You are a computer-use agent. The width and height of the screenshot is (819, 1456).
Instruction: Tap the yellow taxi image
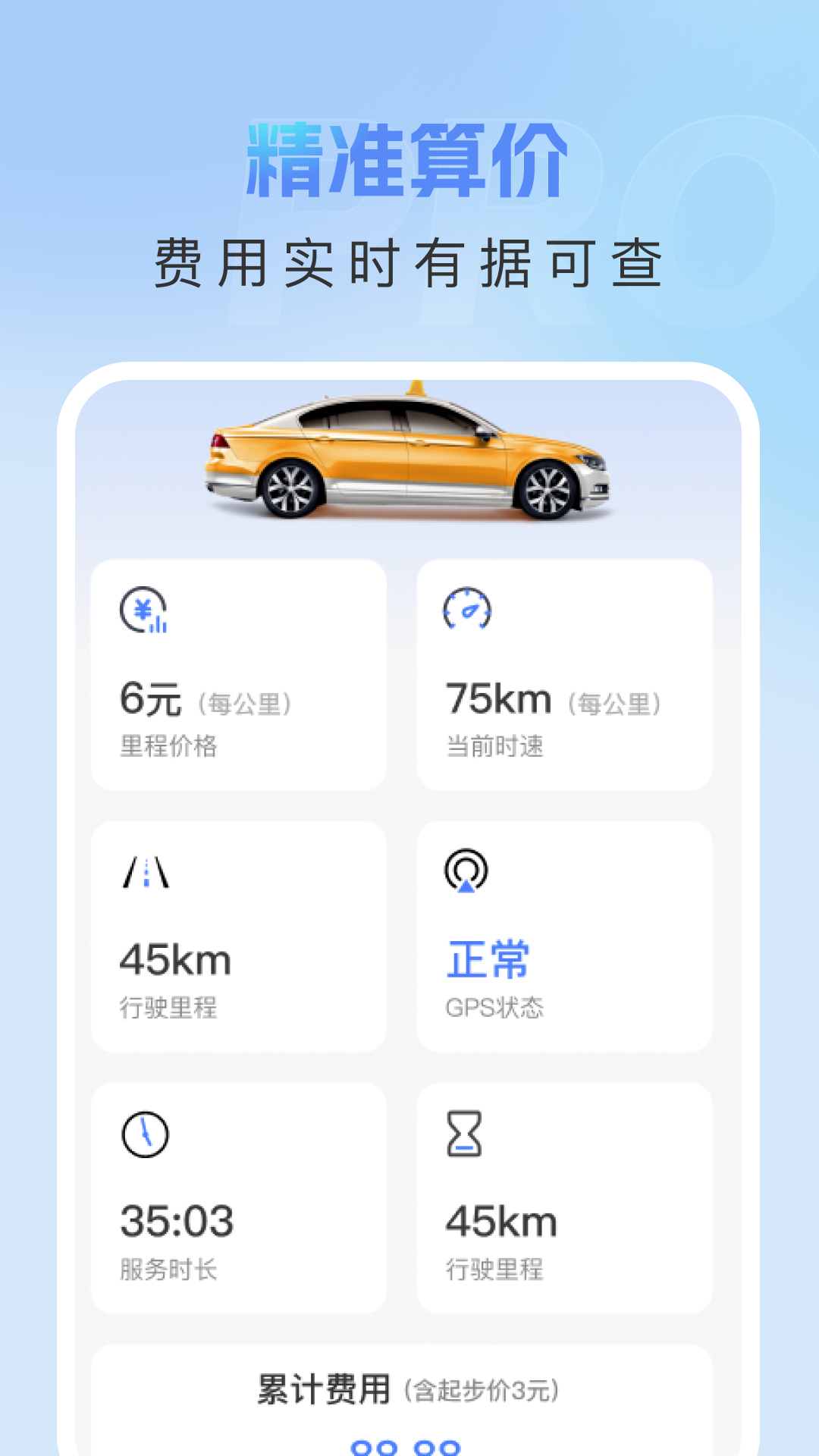point(409,455)
